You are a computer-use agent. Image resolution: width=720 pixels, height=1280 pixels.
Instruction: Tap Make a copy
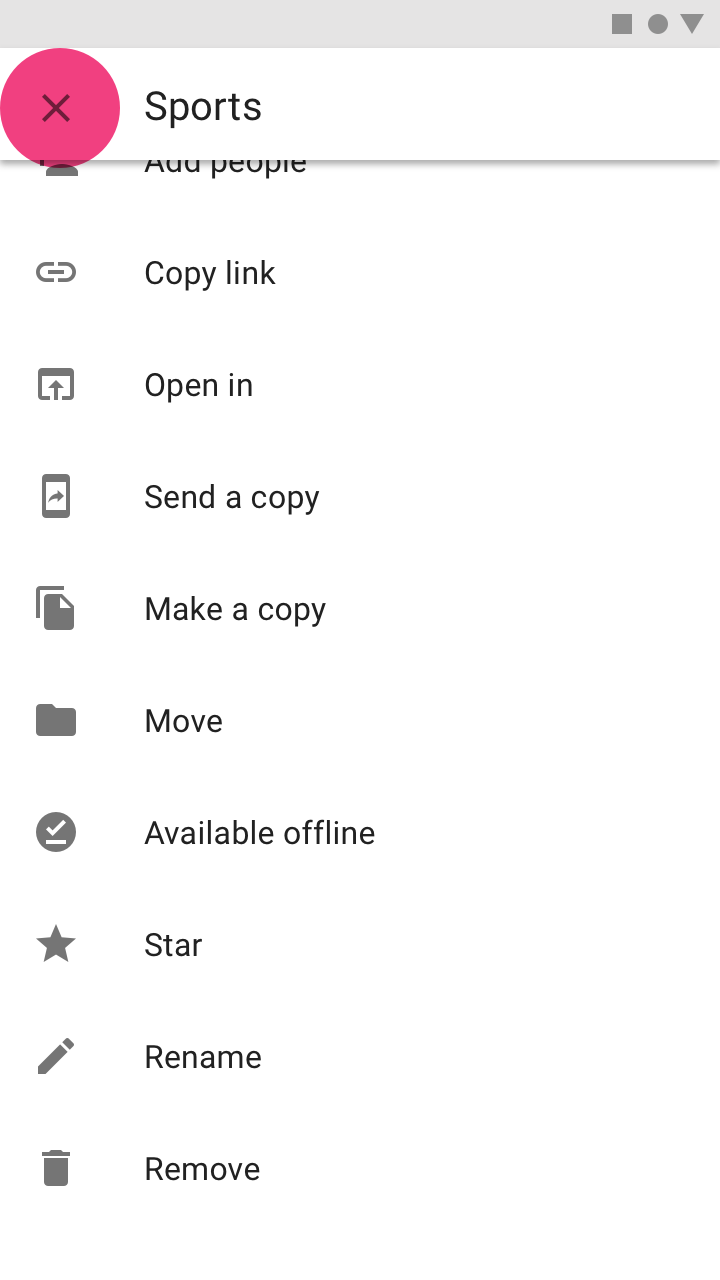point(360,609)
